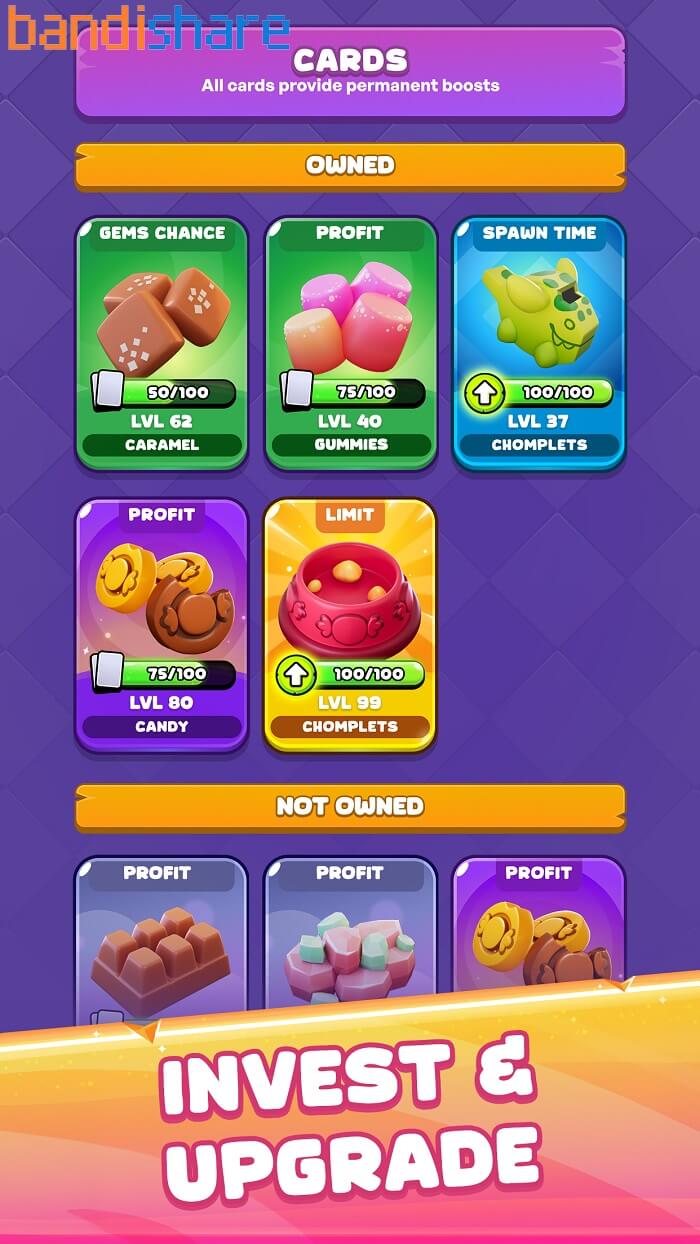
Task: Open the Chomplets Limit card
Action: click(350, 625)
